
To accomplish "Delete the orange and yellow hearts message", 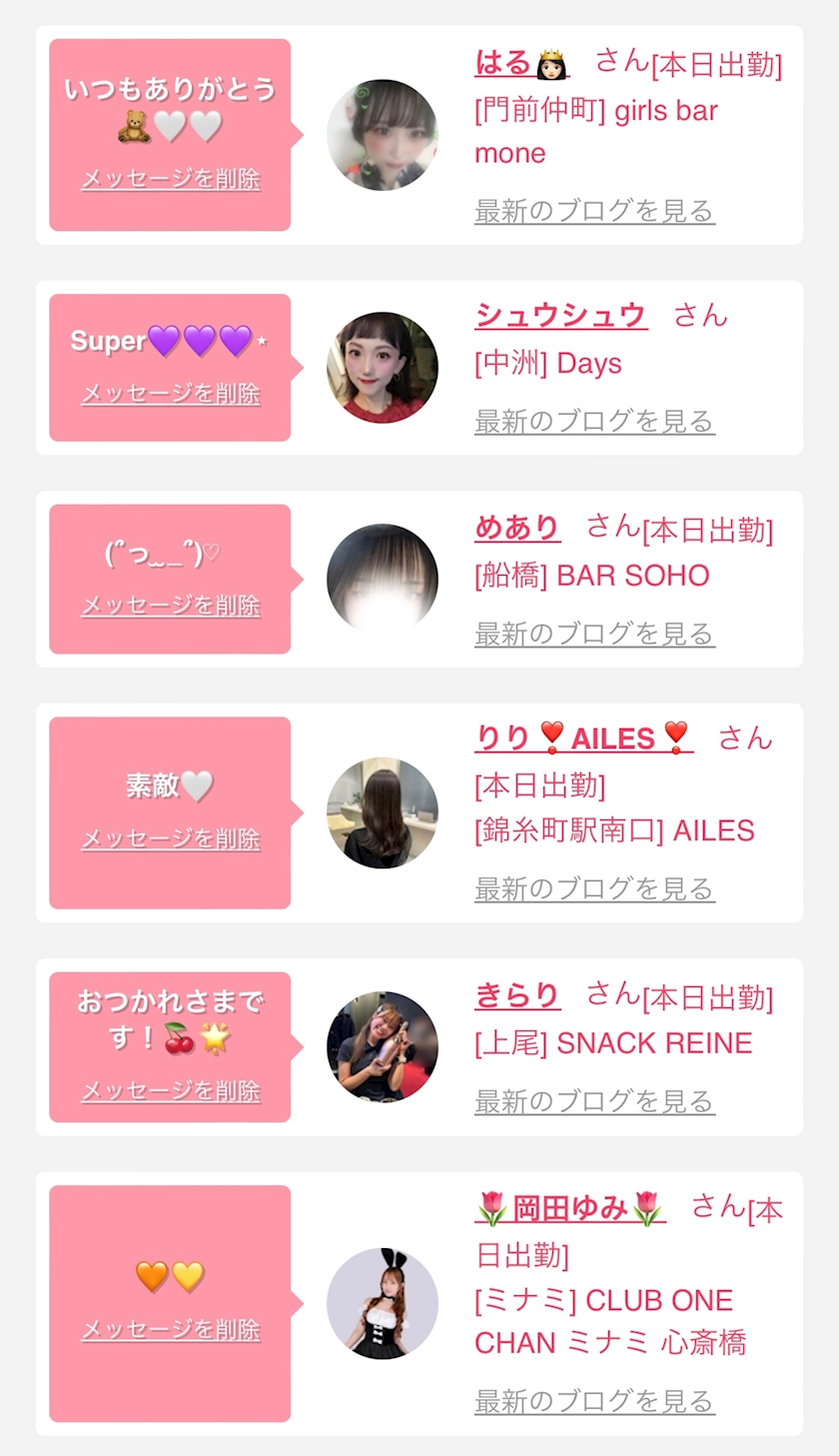I will coord(171,1330).
